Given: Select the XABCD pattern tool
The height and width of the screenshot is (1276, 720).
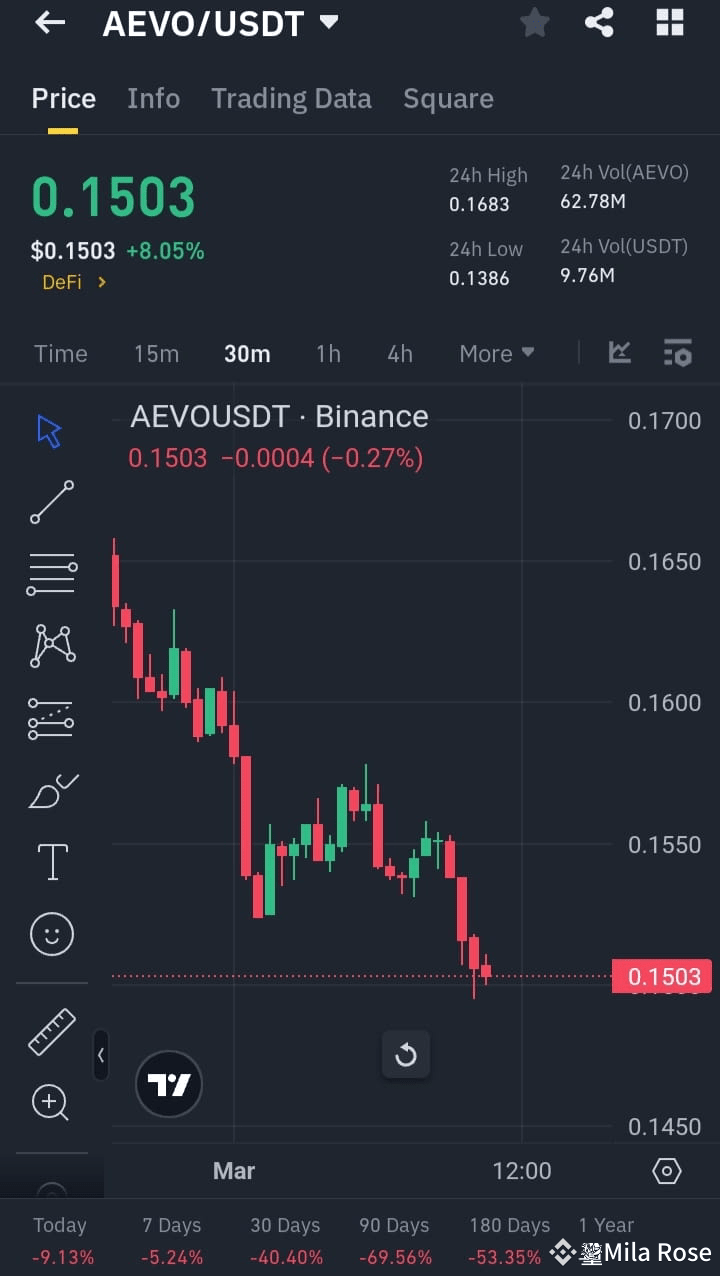Looking at the screenshot, I should point(51,645).
